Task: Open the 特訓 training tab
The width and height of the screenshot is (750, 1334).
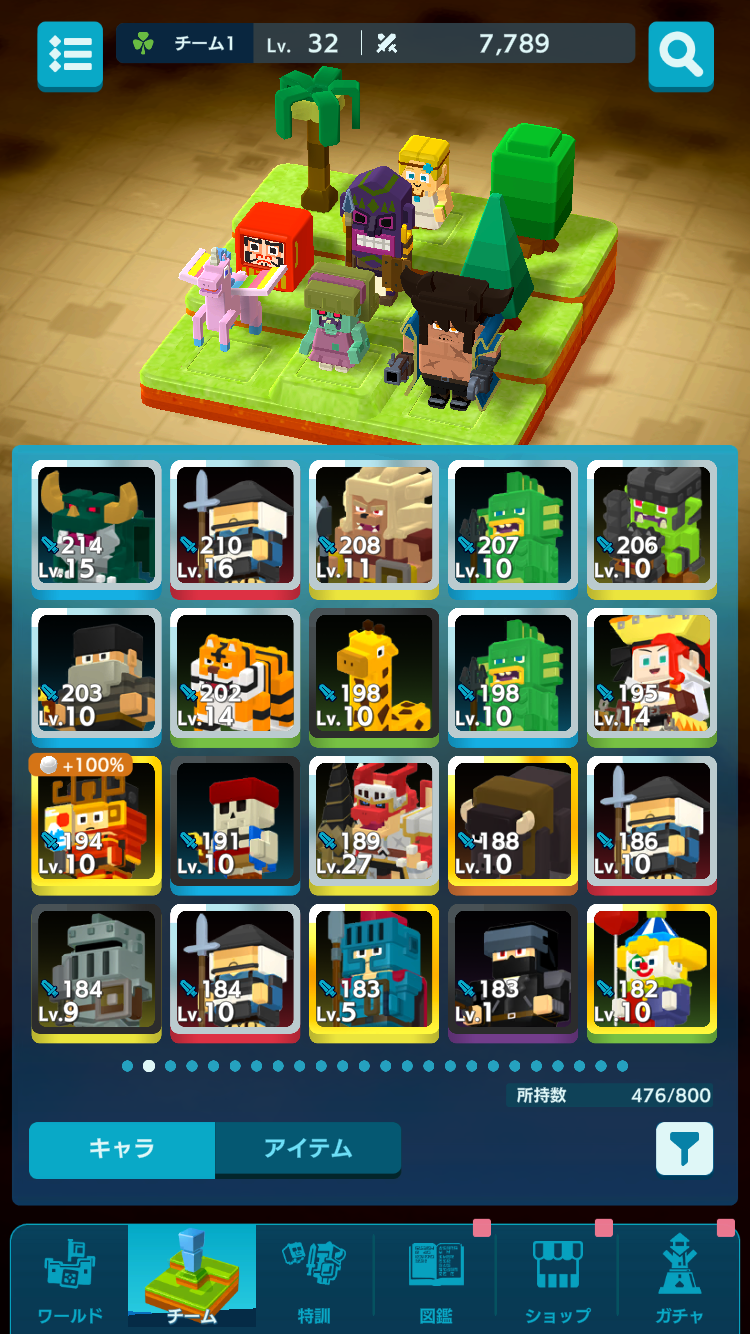Action: (x=314, y=1280)
